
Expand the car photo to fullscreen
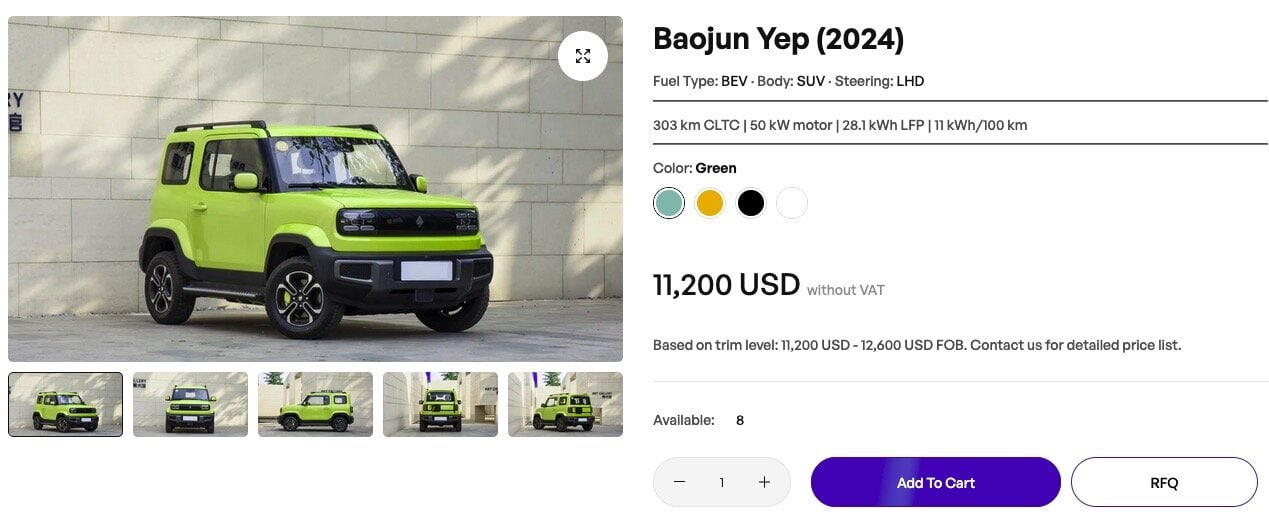click(x=582, y=56)
